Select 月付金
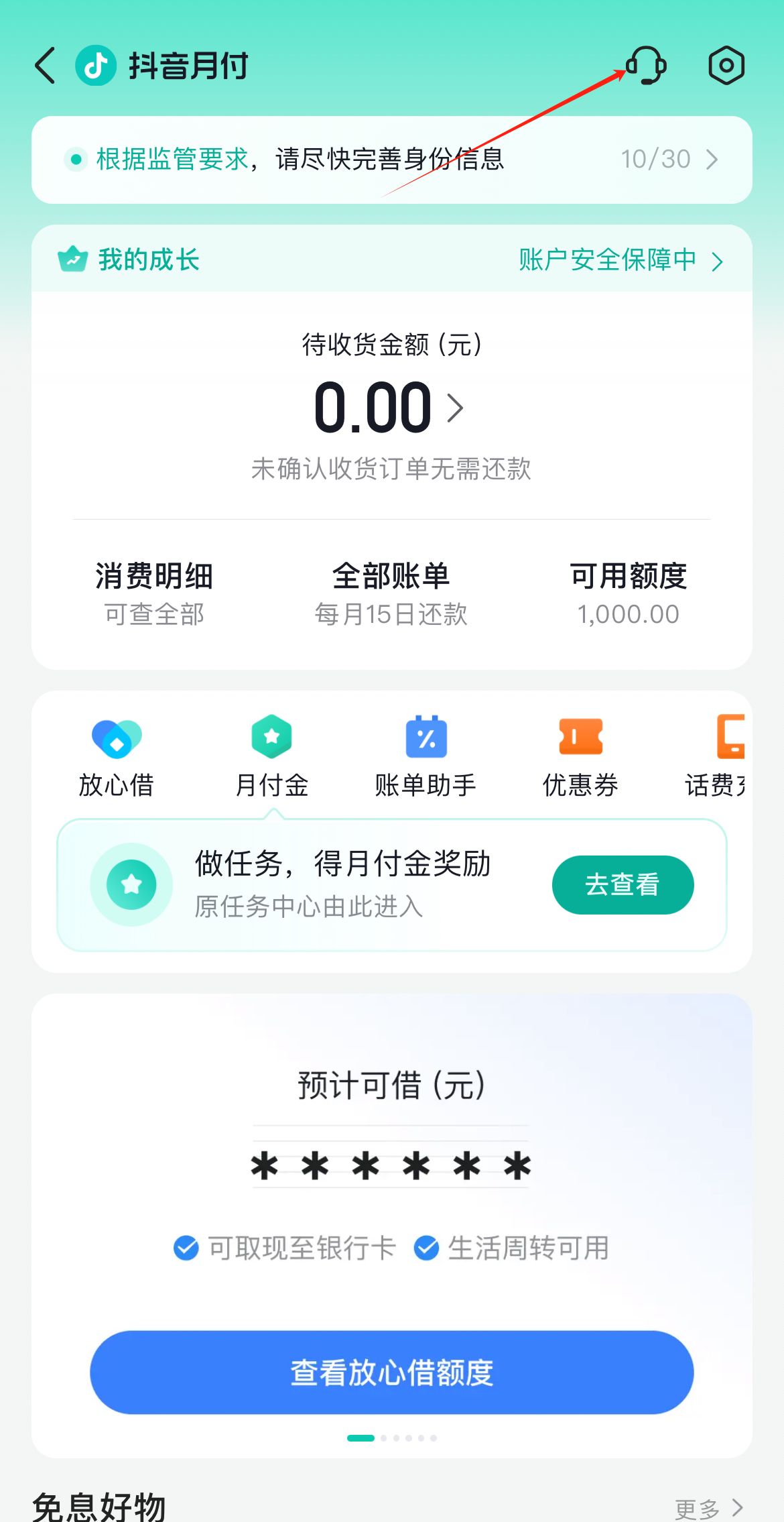 pos(271,758)
